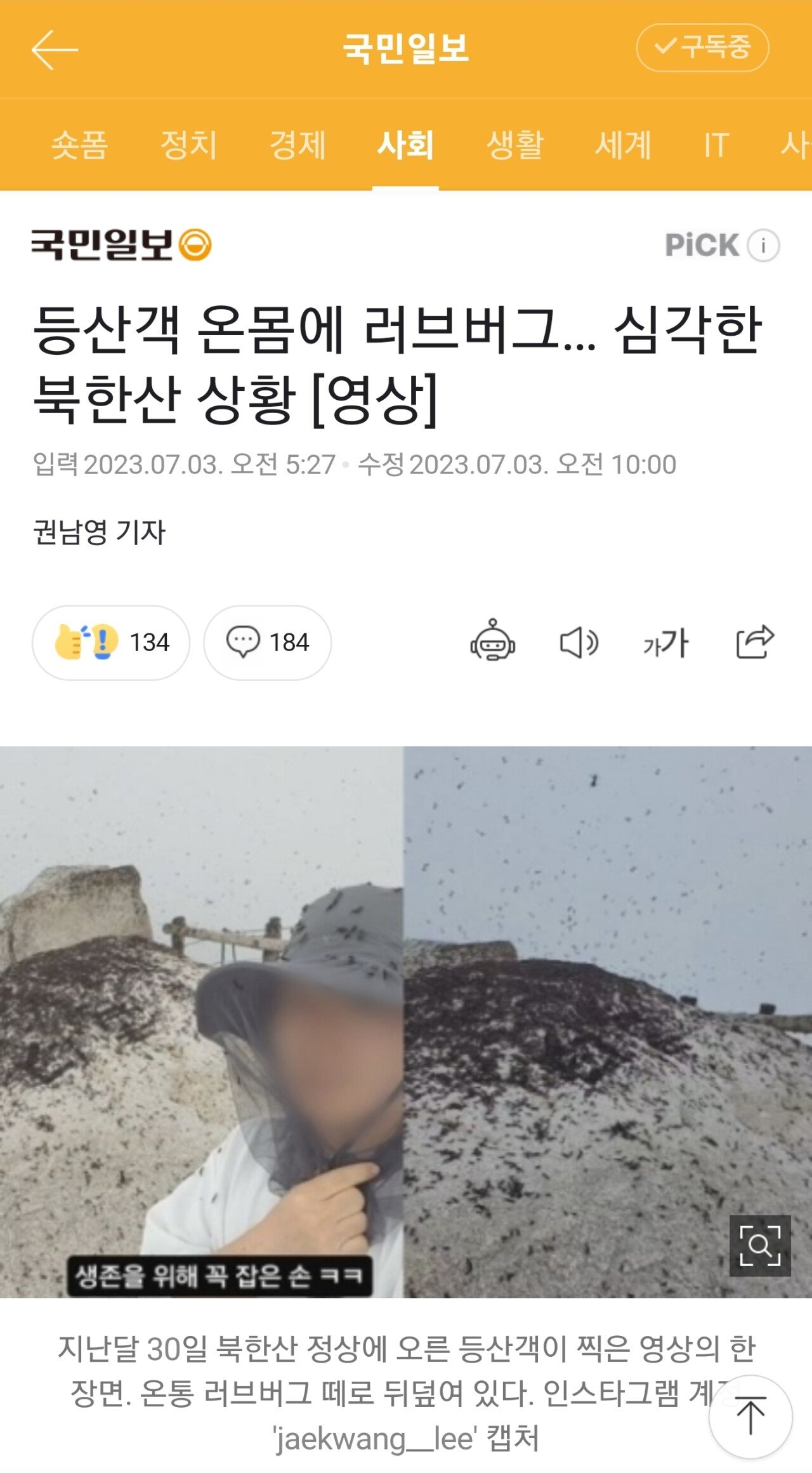
Task: Switch to the 숏폼 tab
Action: (x=80, y=145)
